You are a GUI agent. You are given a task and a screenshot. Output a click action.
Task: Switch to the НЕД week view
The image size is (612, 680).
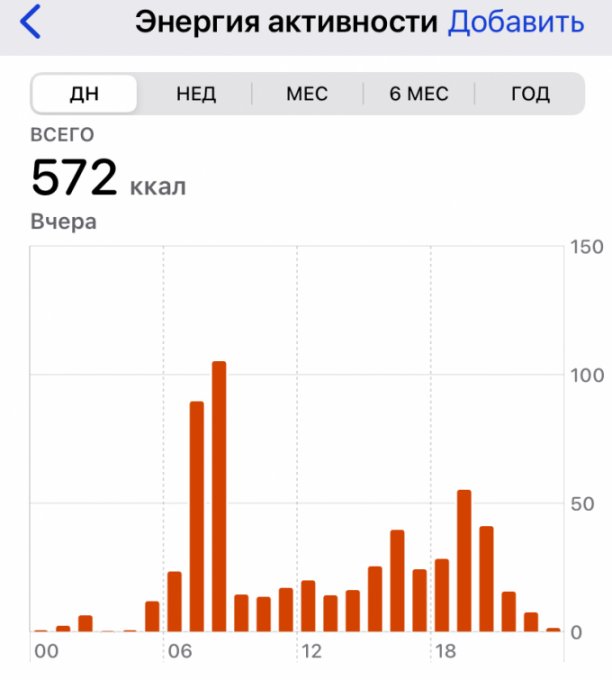tap(196, 94)
